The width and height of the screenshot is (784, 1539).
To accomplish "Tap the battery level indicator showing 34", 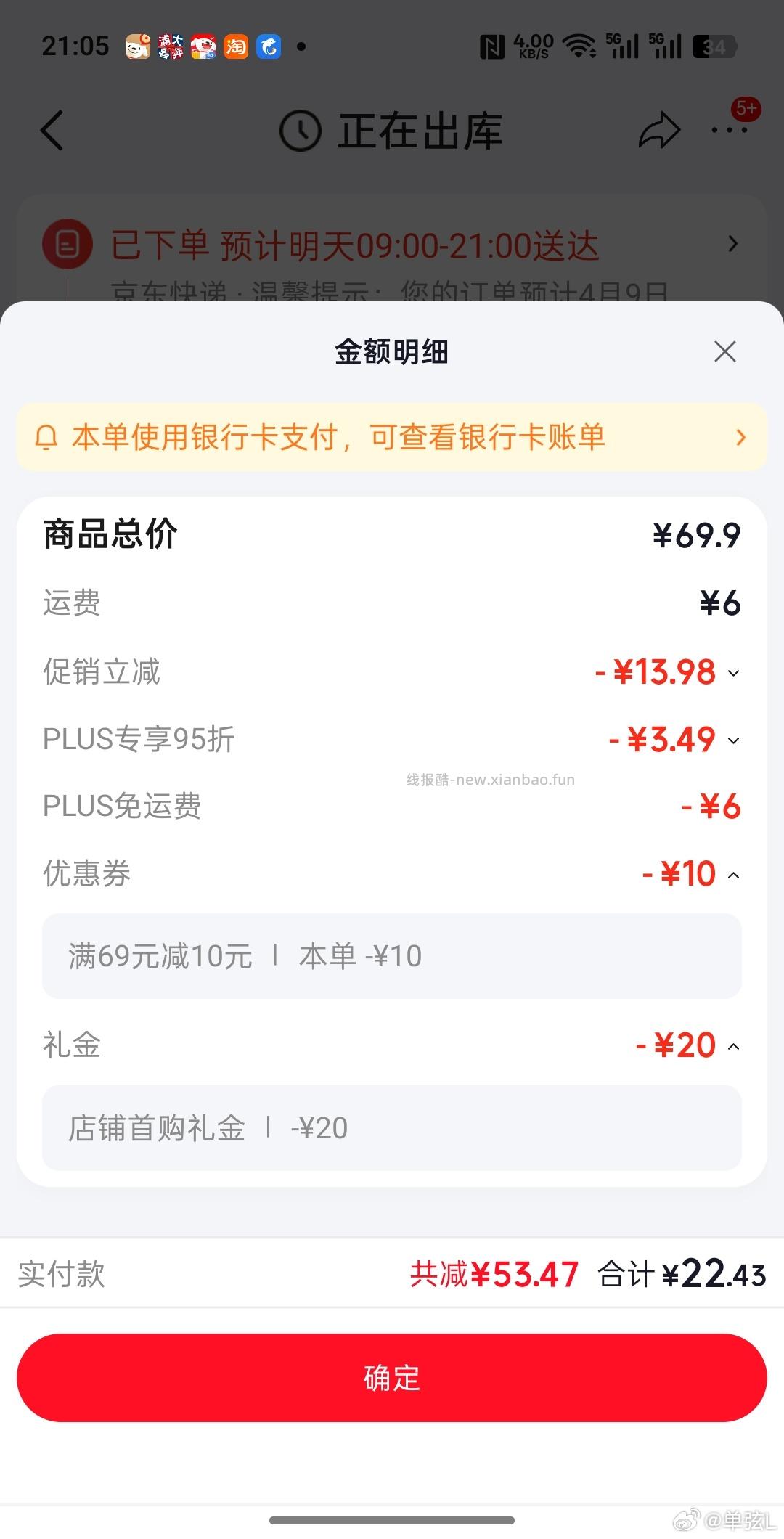I will pos(715,46).
